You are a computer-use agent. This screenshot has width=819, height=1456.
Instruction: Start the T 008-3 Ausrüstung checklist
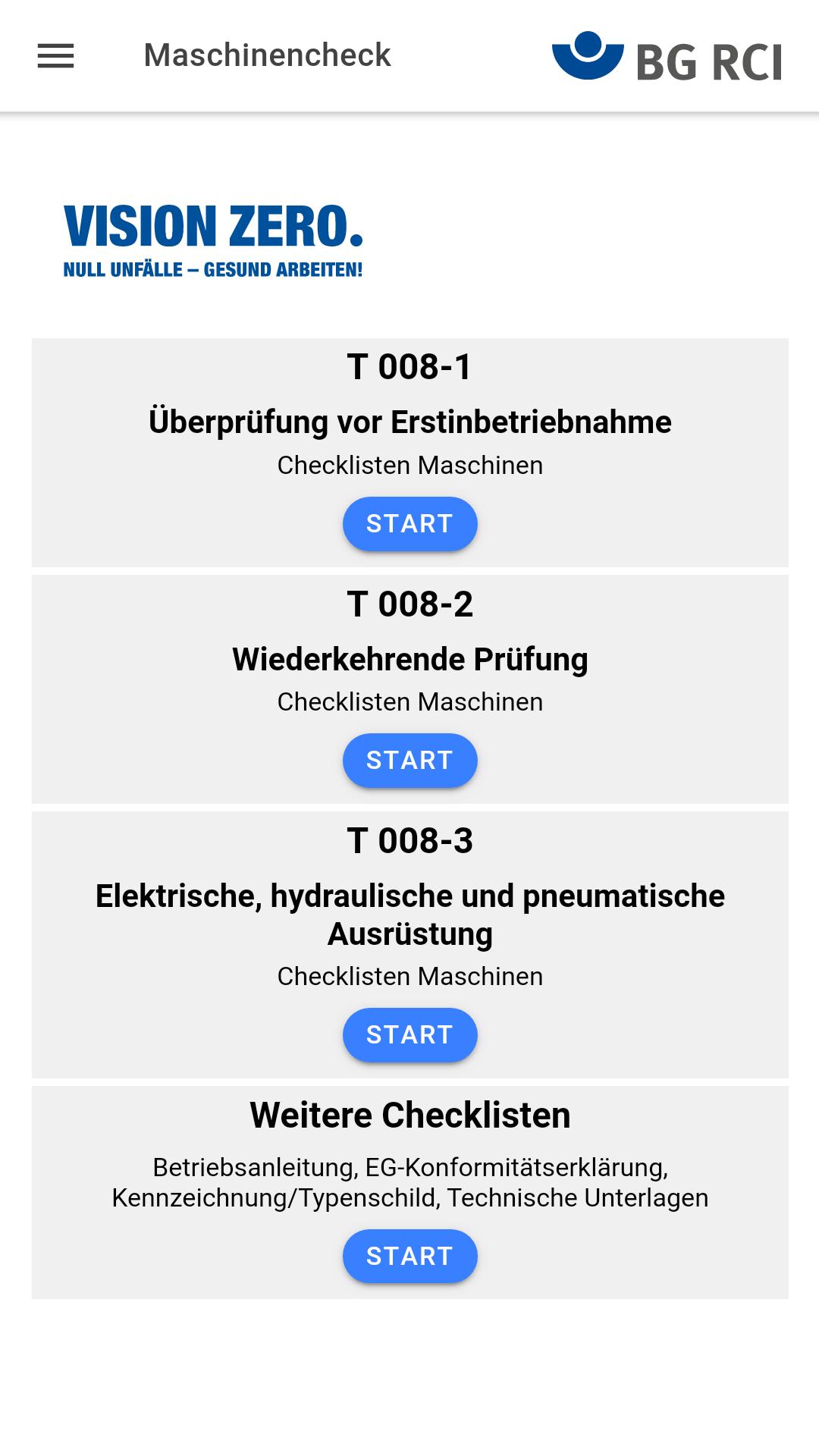(409, 1035)
